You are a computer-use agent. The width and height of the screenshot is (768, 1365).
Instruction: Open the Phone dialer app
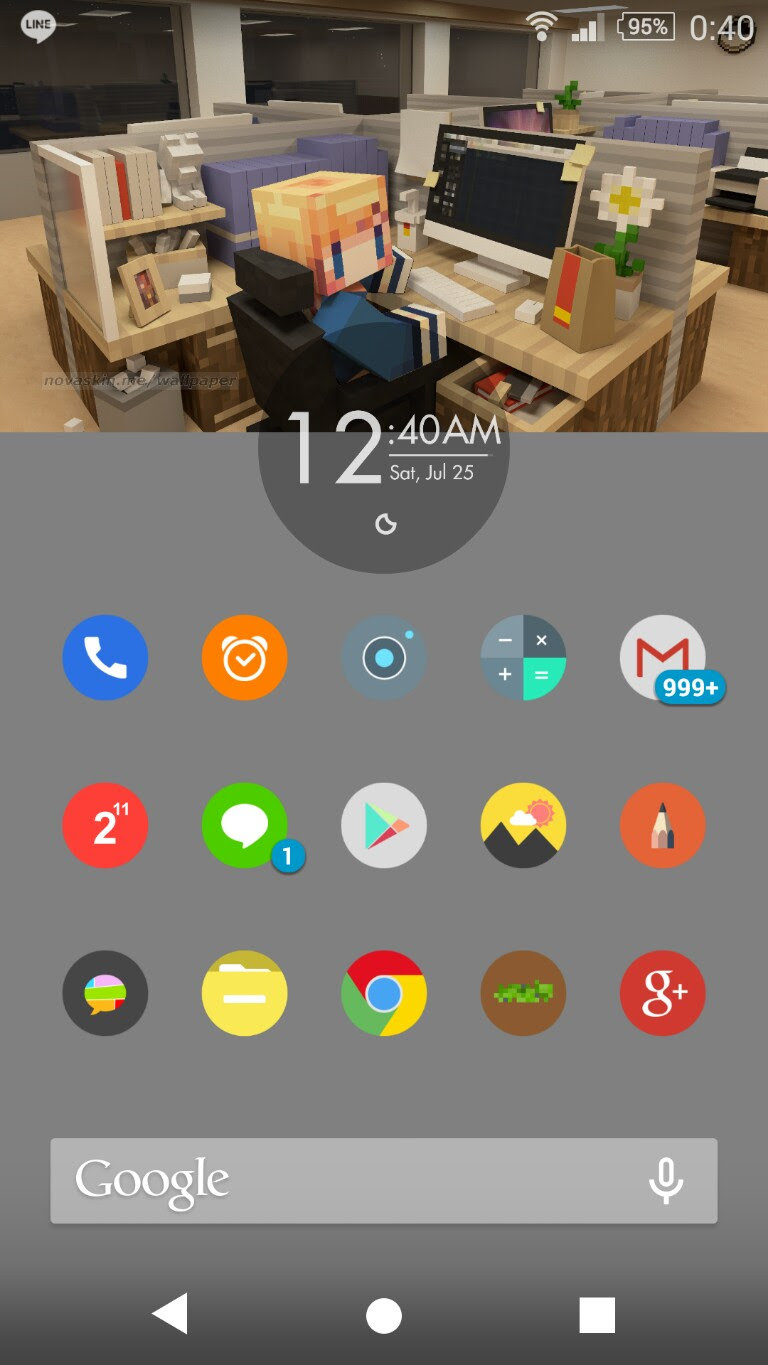[105, 658]
